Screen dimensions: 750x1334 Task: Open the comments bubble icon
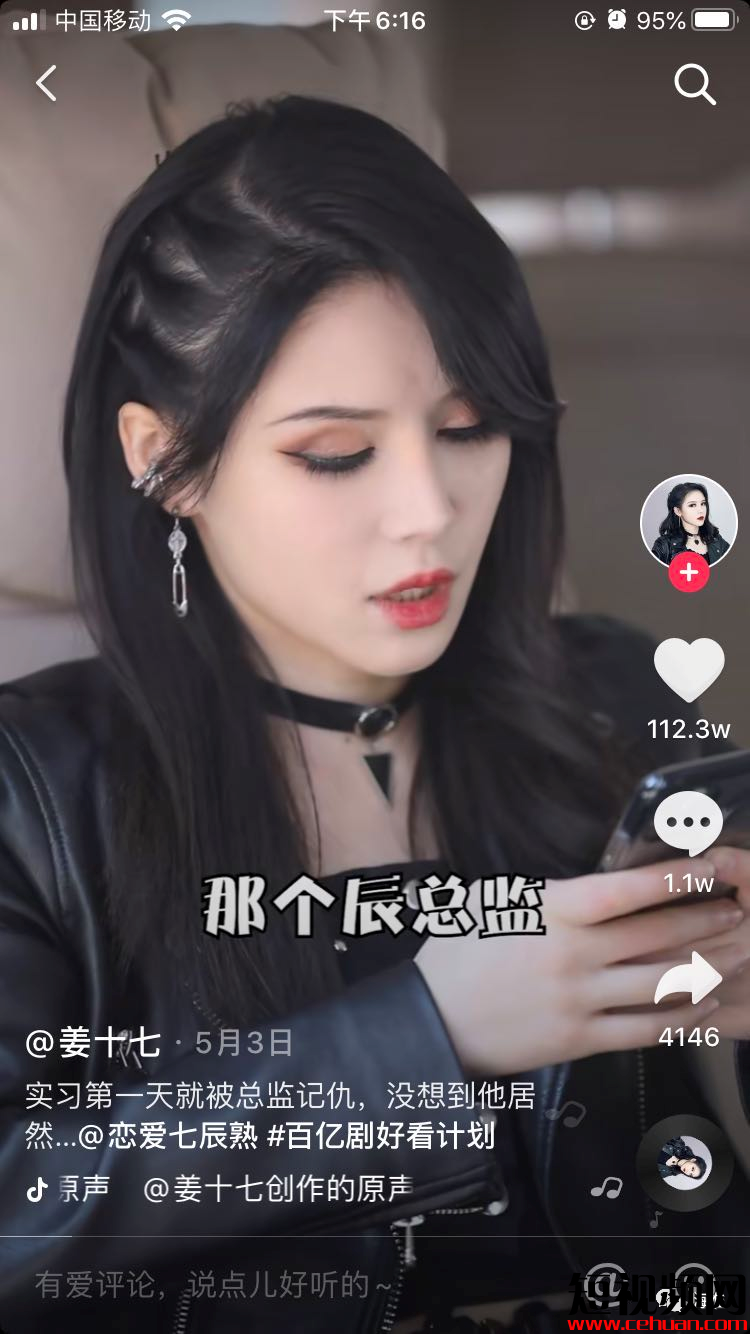tap(688, 824)
